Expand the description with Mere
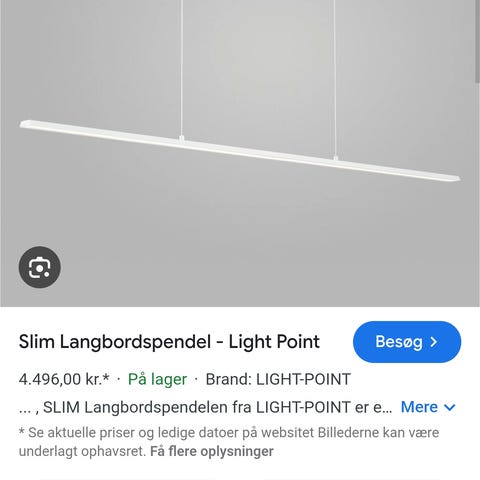This screenshot has width=480, height=480. pos(428,407)
